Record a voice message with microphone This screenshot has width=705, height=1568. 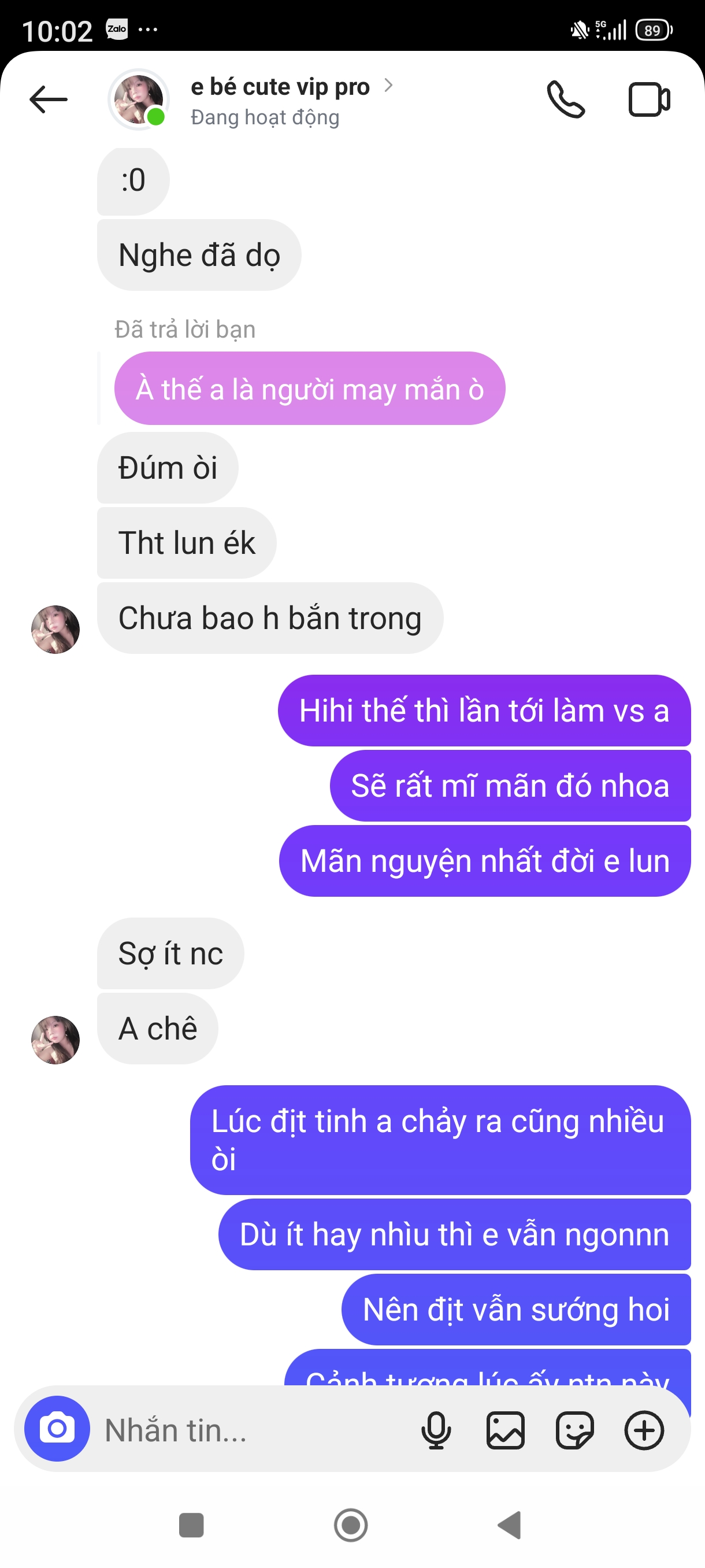pyautogui.click(x=436, y=1430)
